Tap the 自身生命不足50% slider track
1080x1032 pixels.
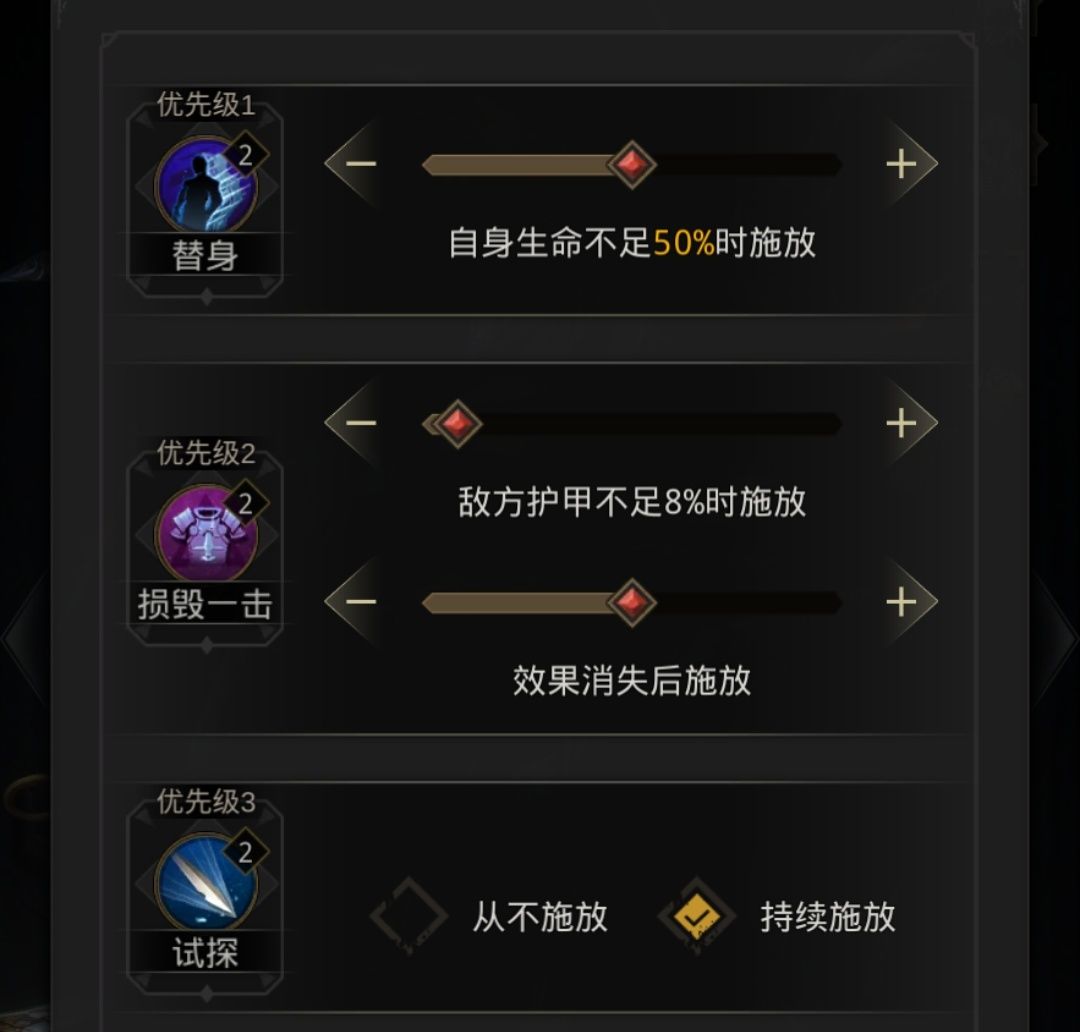(x=631, y=165)
